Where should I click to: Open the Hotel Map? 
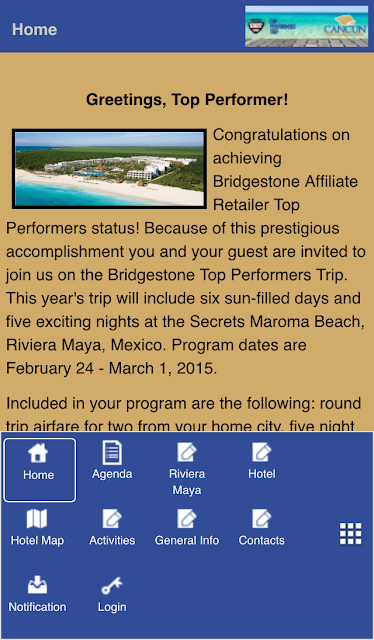[37, 527]
